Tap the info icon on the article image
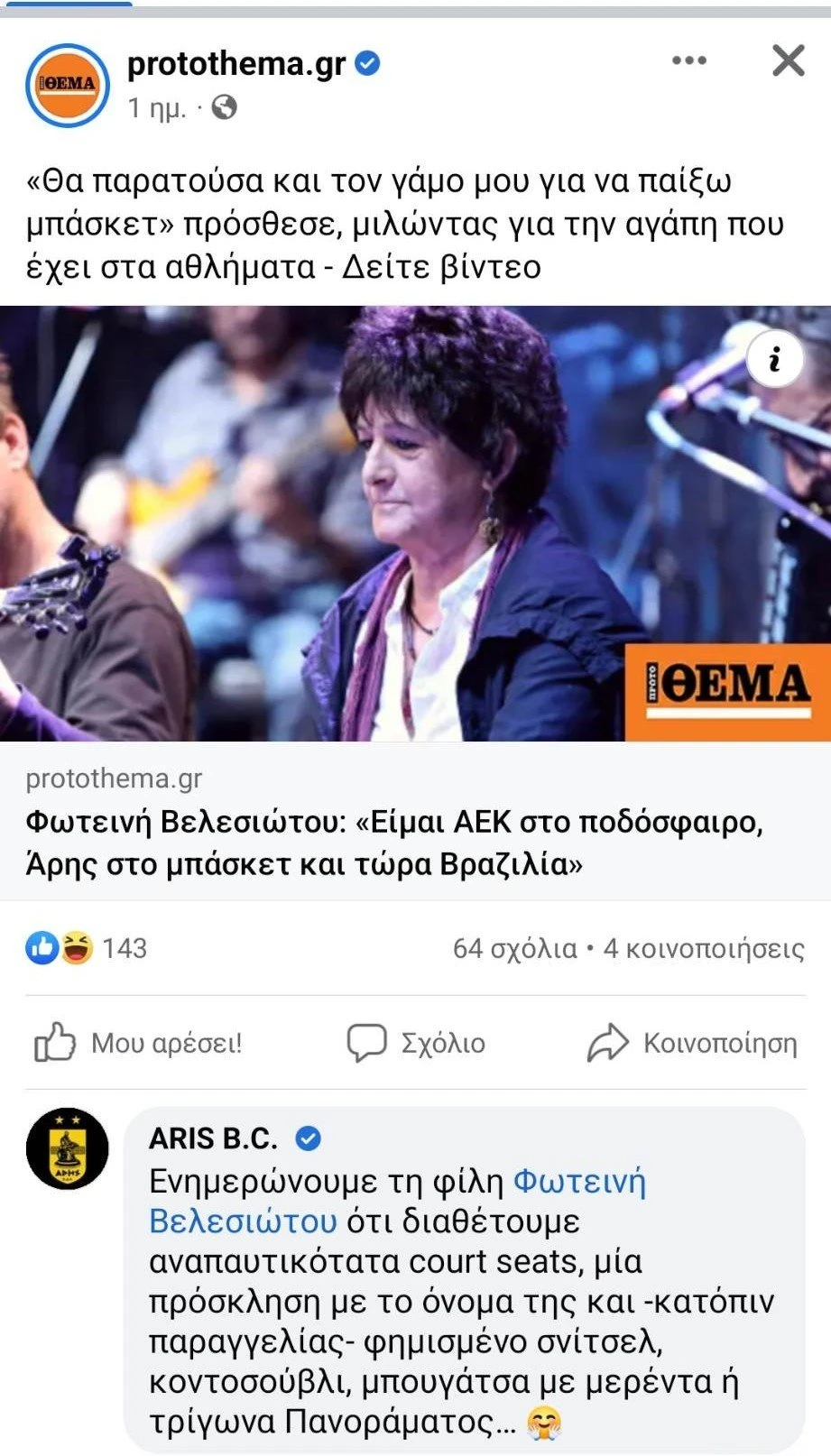This screenshot has height=1456, width=831. tap(775, 360)
